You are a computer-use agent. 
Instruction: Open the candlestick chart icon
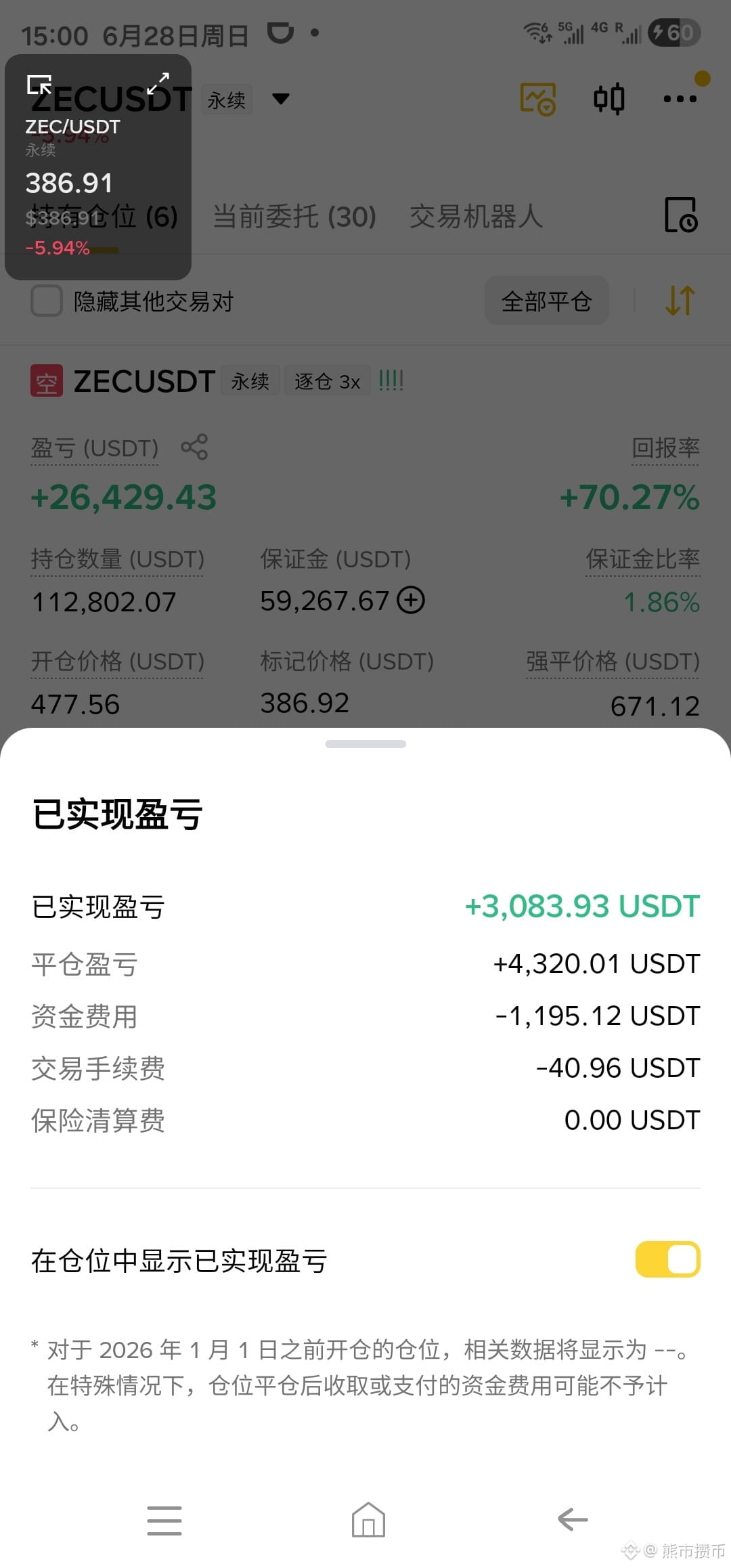coord(608,99)
